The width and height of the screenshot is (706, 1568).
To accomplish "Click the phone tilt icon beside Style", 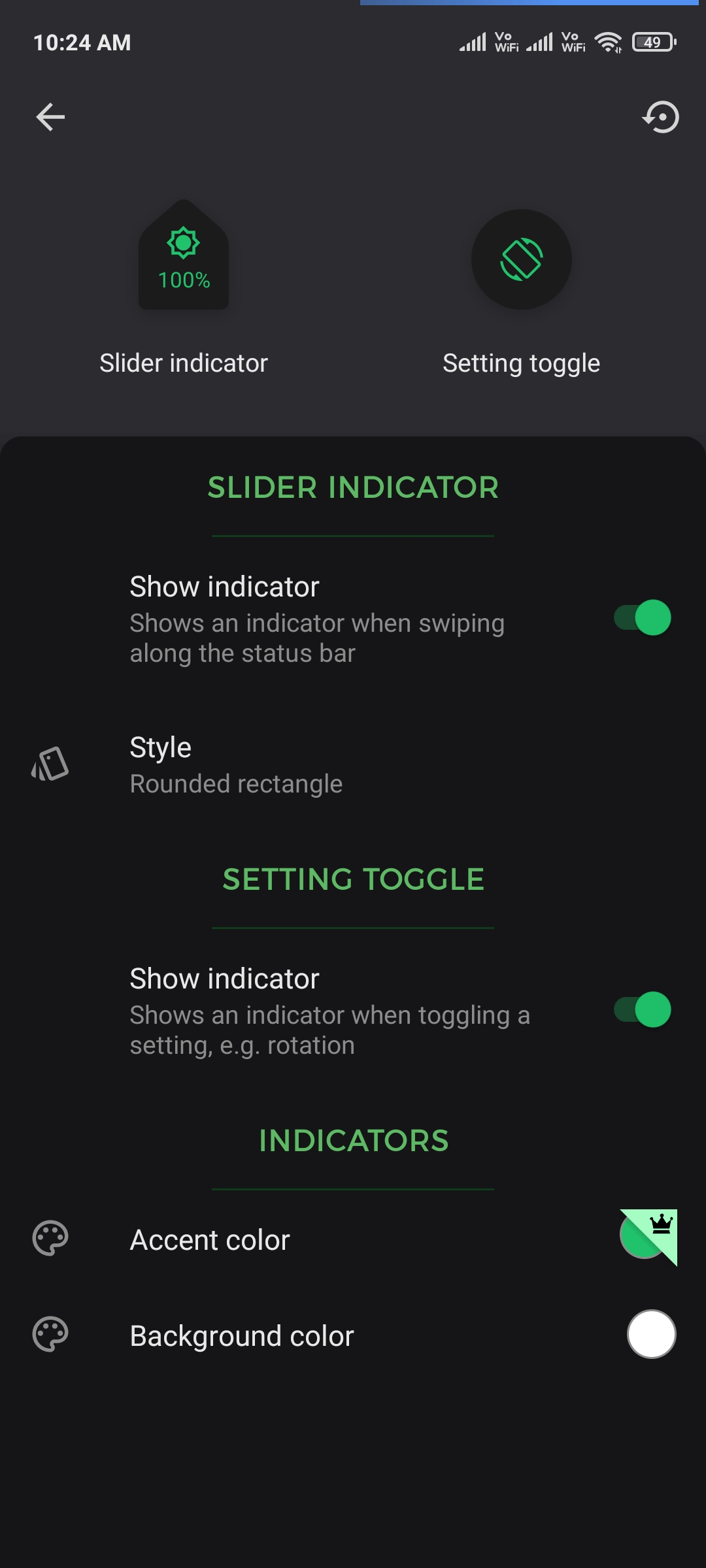I will coord(48,764).
